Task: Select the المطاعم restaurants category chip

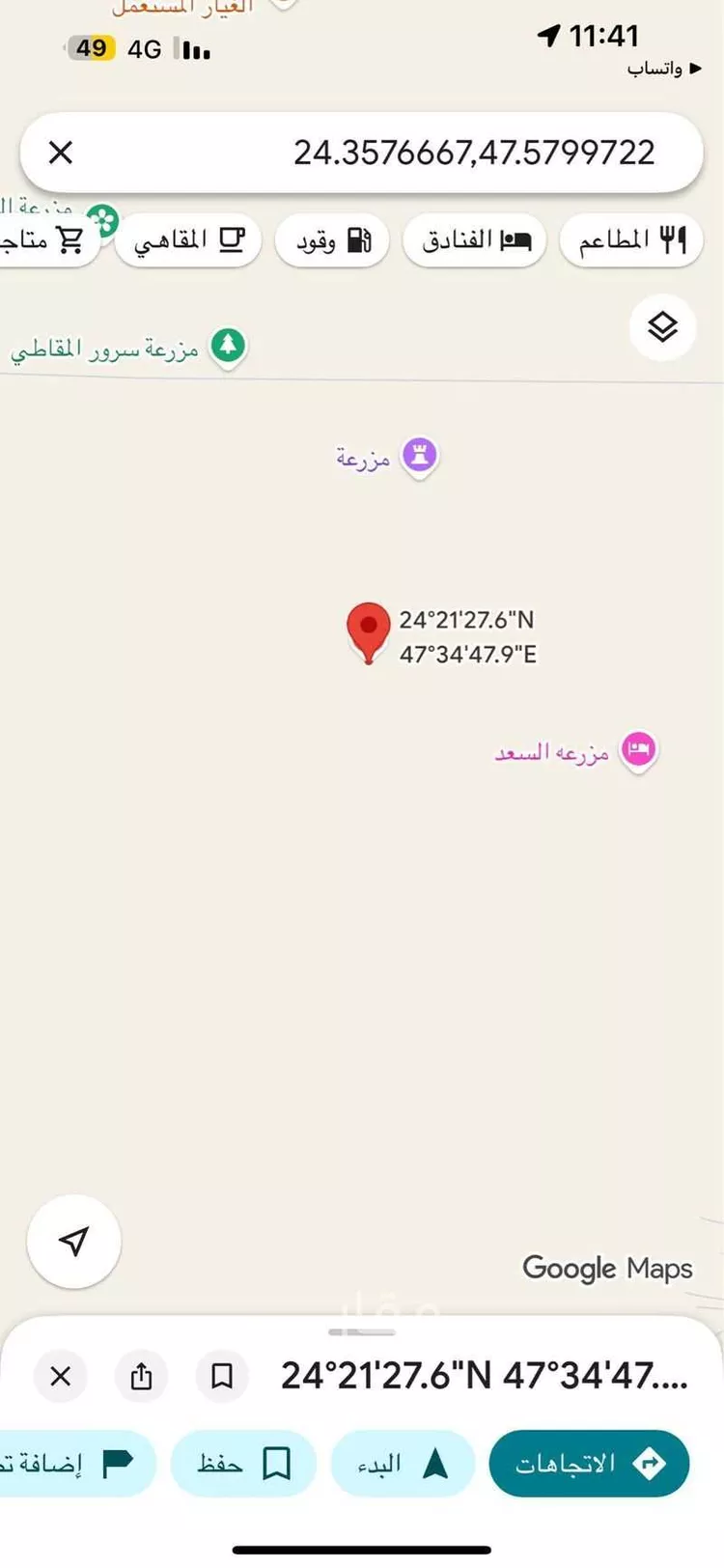Action: [x=631, y=239]
